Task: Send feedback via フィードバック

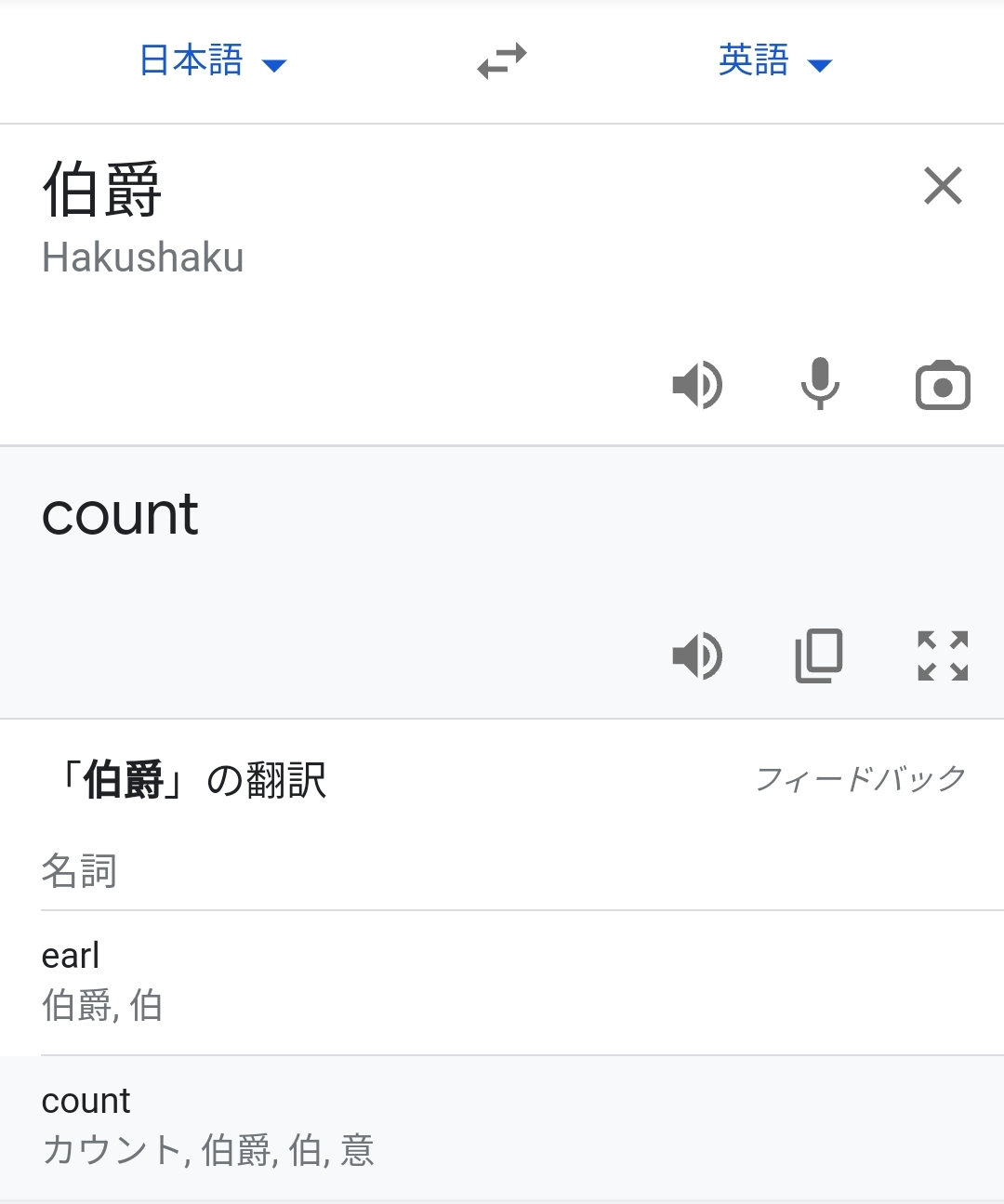Action: tap(861, 779)
